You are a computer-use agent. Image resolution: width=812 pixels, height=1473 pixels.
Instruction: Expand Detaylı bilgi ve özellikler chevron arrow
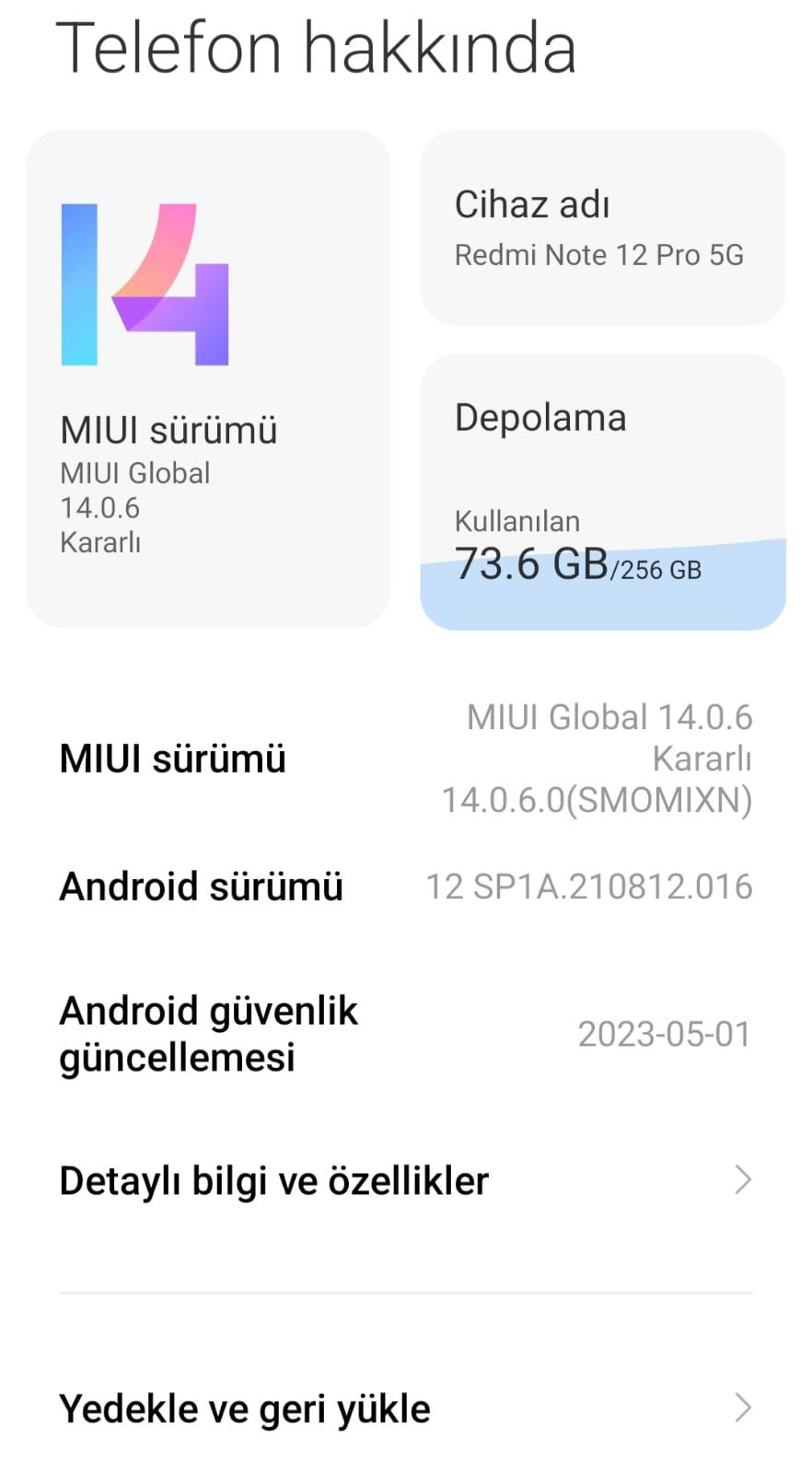click(742, 1178)
